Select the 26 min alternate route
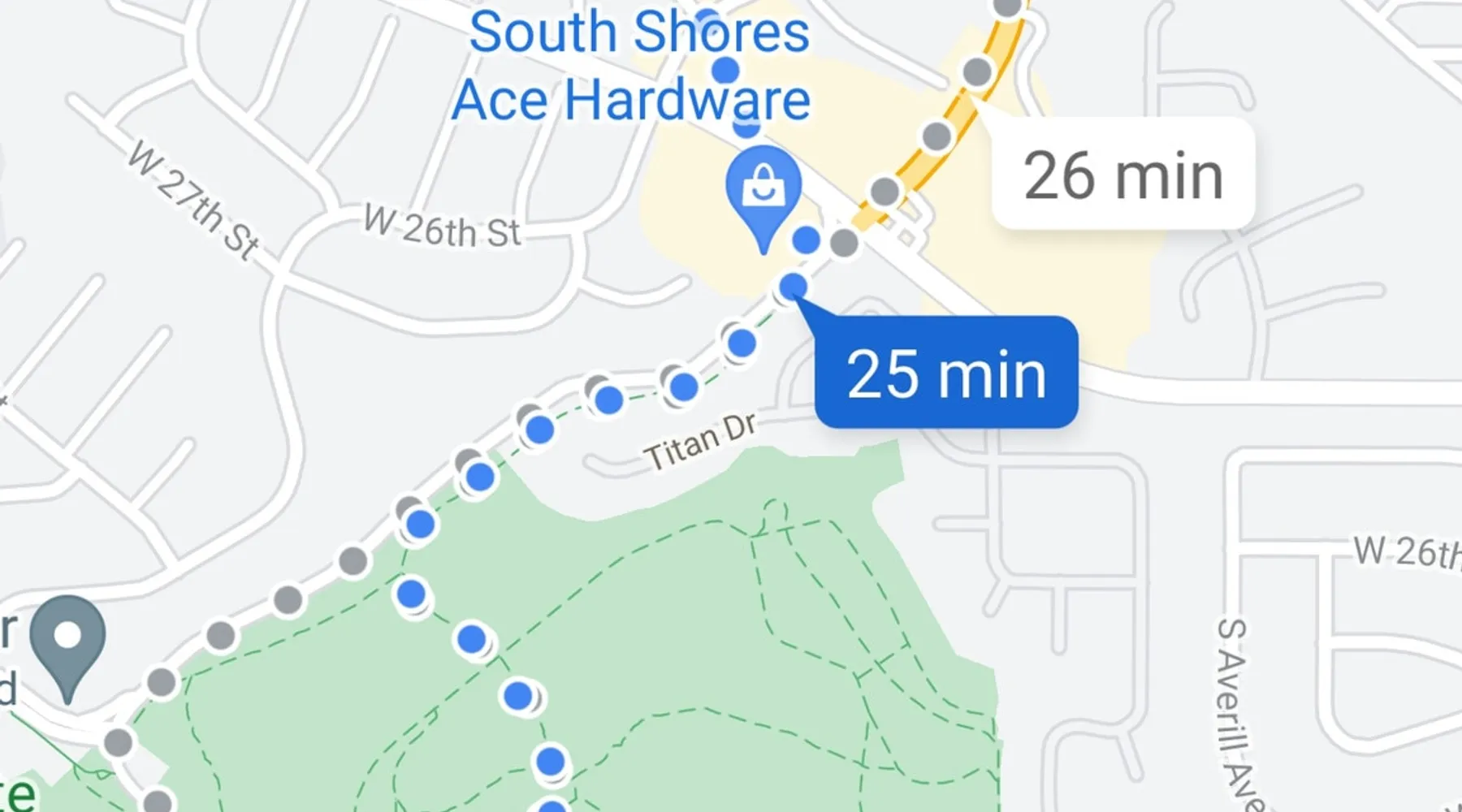This screenshot has width=1462, height=812. pos(1122,175)
